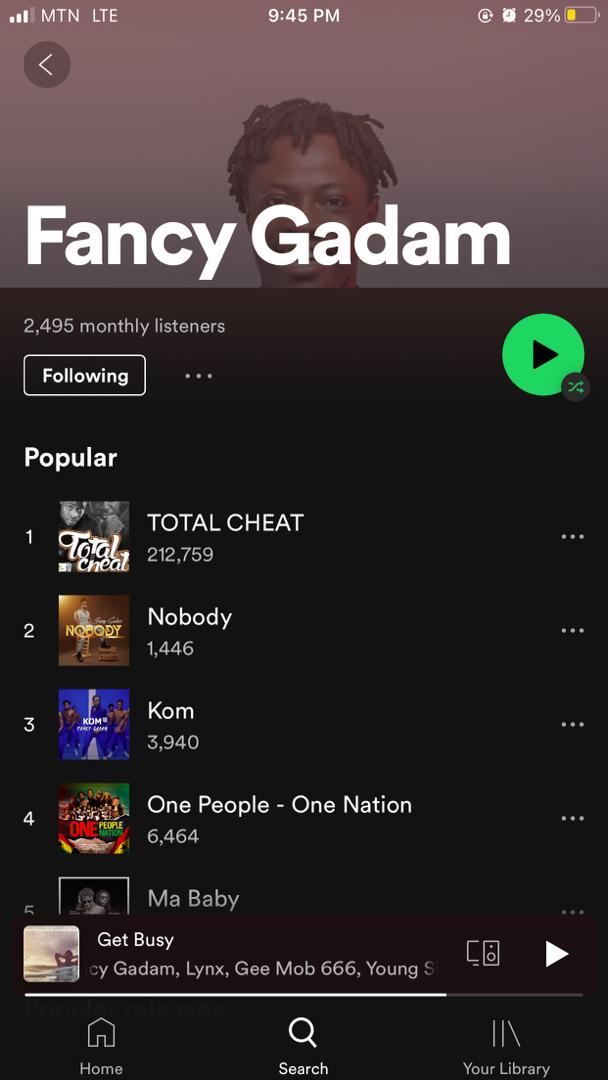Switch to the Home tab

click(101, 1045)
